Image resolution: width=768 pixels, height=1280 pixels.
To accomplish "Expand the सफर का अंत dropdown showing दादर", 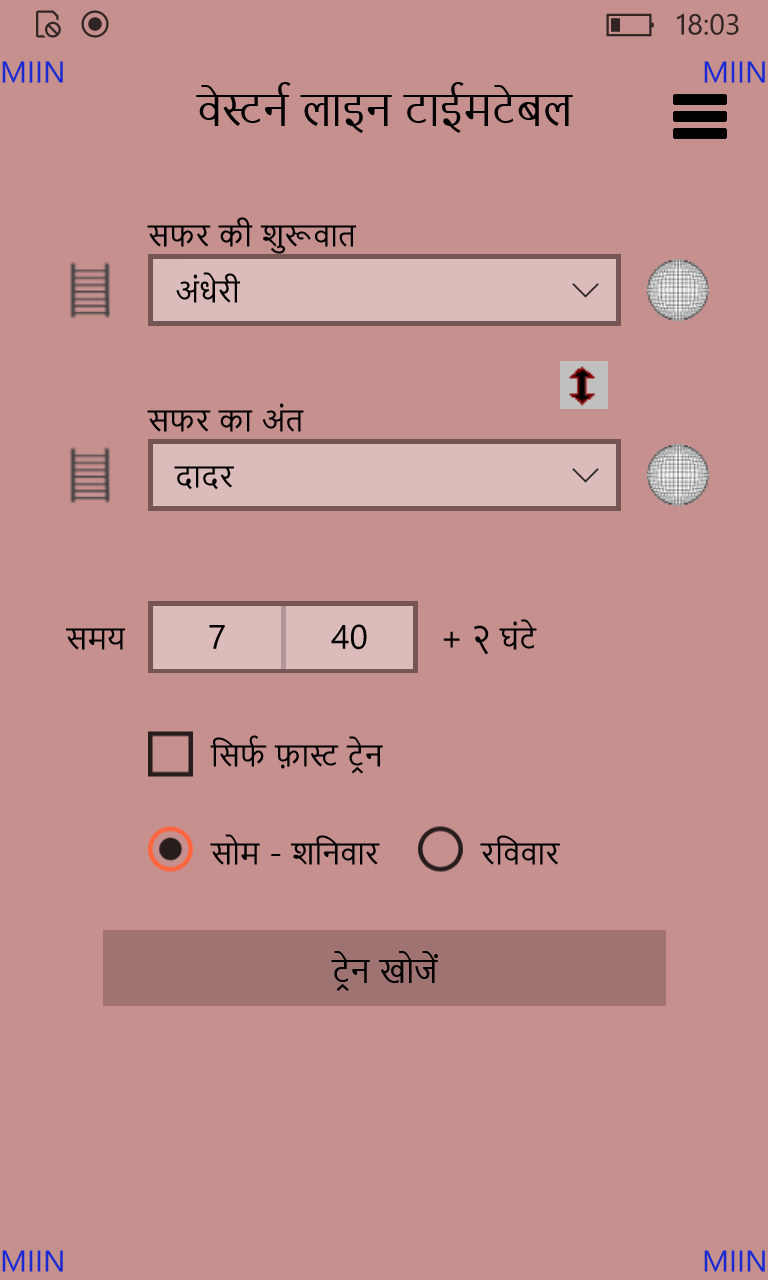I will coord(384,475).
